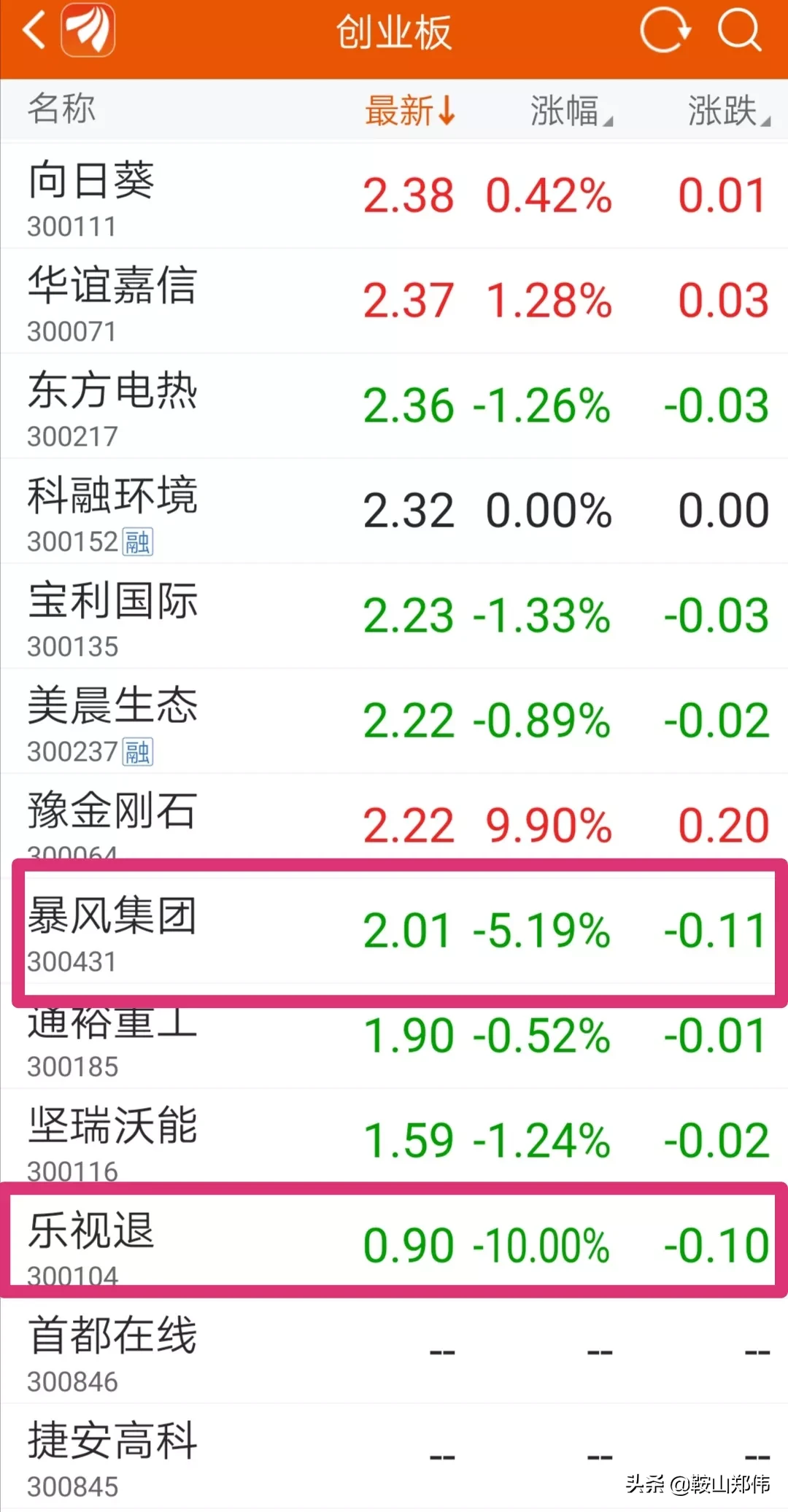Open 坚瑞沃能 stock details
The height and width of the screenshot is (1512, 788).
point(394,1139)
